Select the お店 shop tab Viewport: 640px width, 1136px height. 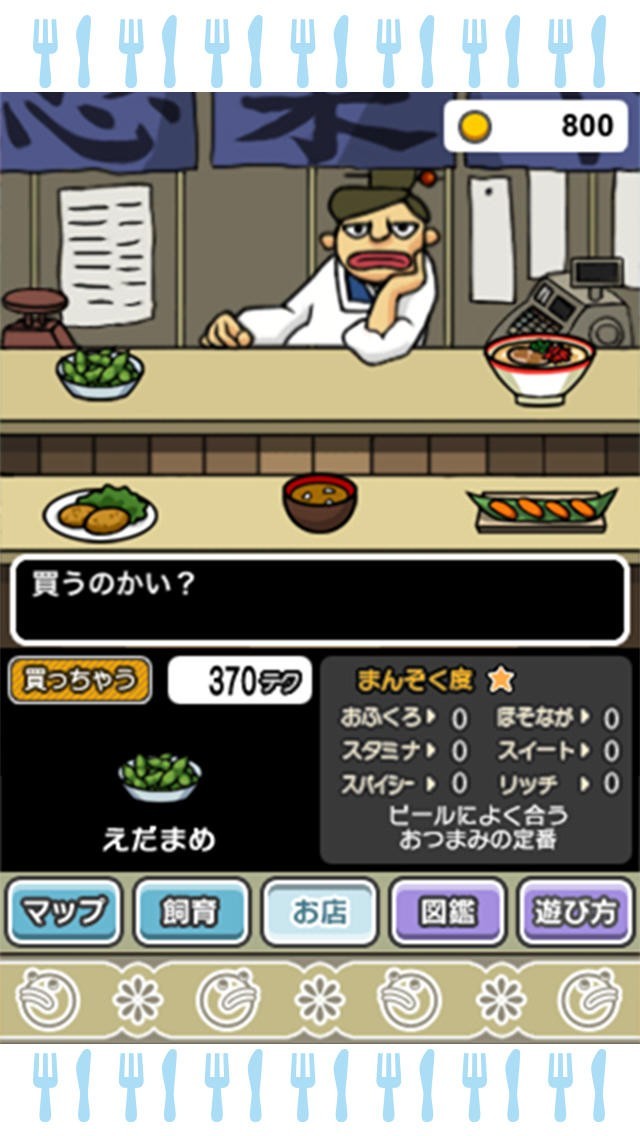pos(319,912)
